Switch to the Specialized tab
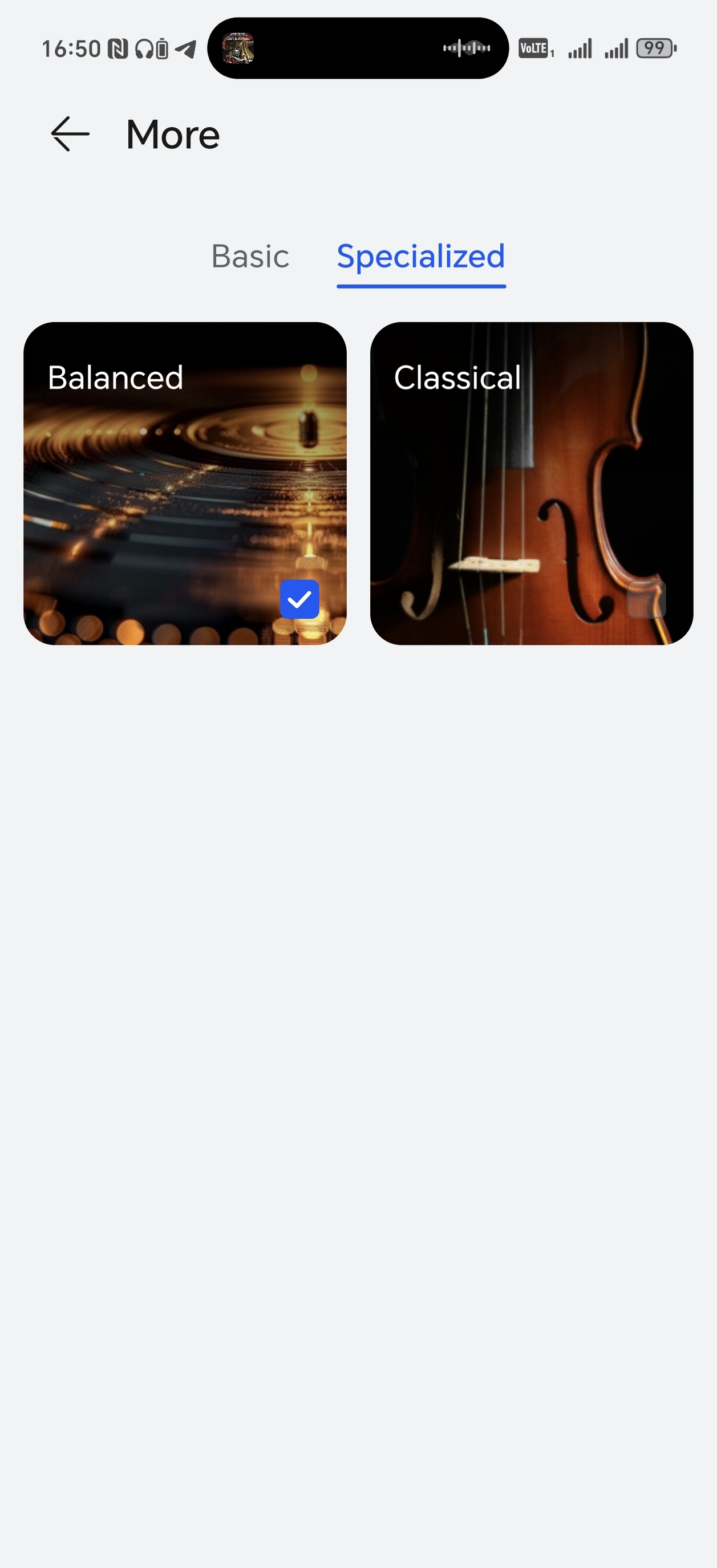Viewport: 717px width, 1568px height. (420, 256)
